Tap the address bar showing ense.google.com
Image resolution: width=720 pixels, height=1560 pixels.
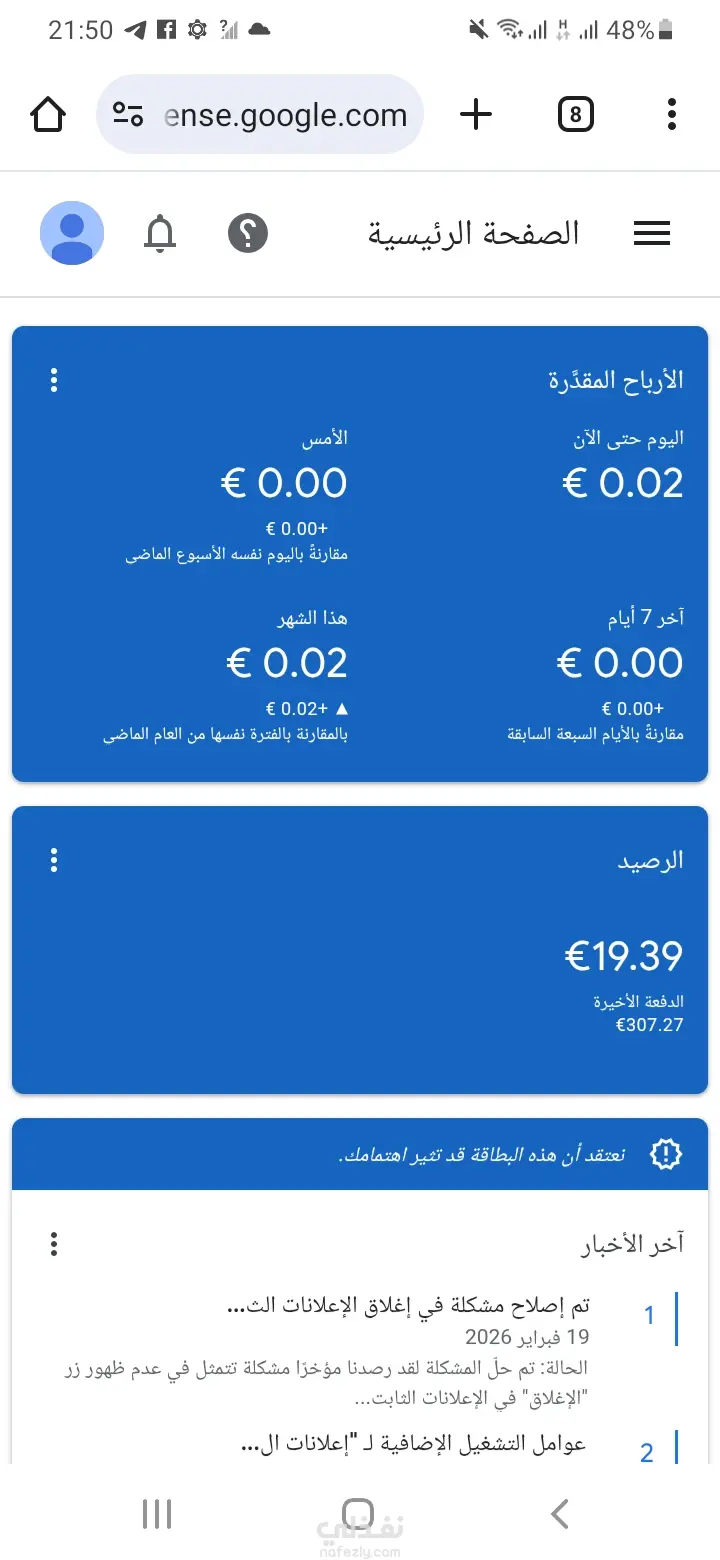(285, 115)
